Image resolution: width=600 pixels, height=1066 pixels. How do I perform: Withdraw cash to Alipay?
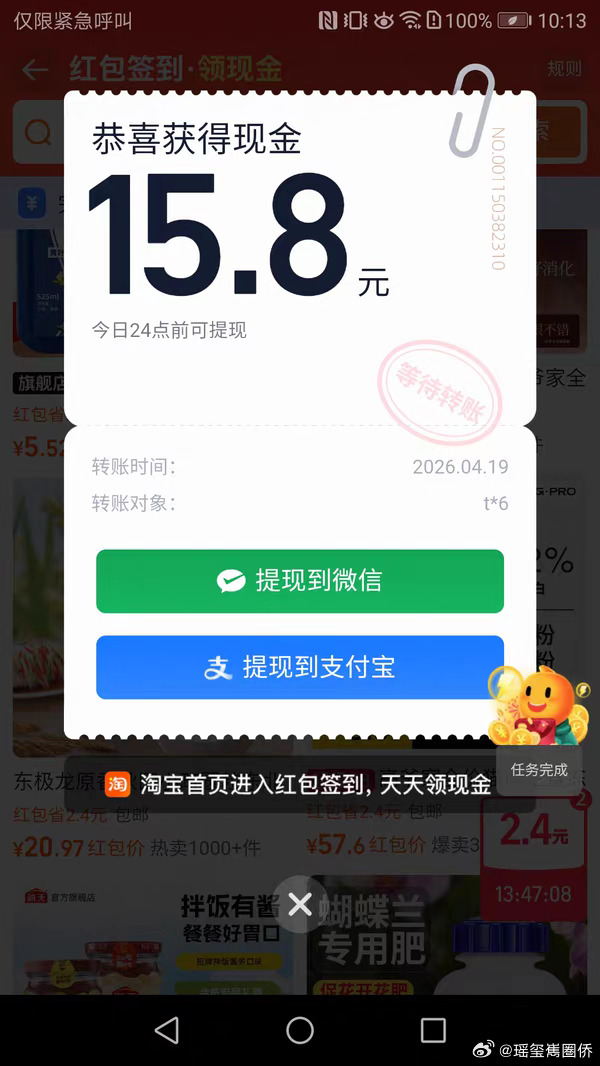click(x=300, y=667)
